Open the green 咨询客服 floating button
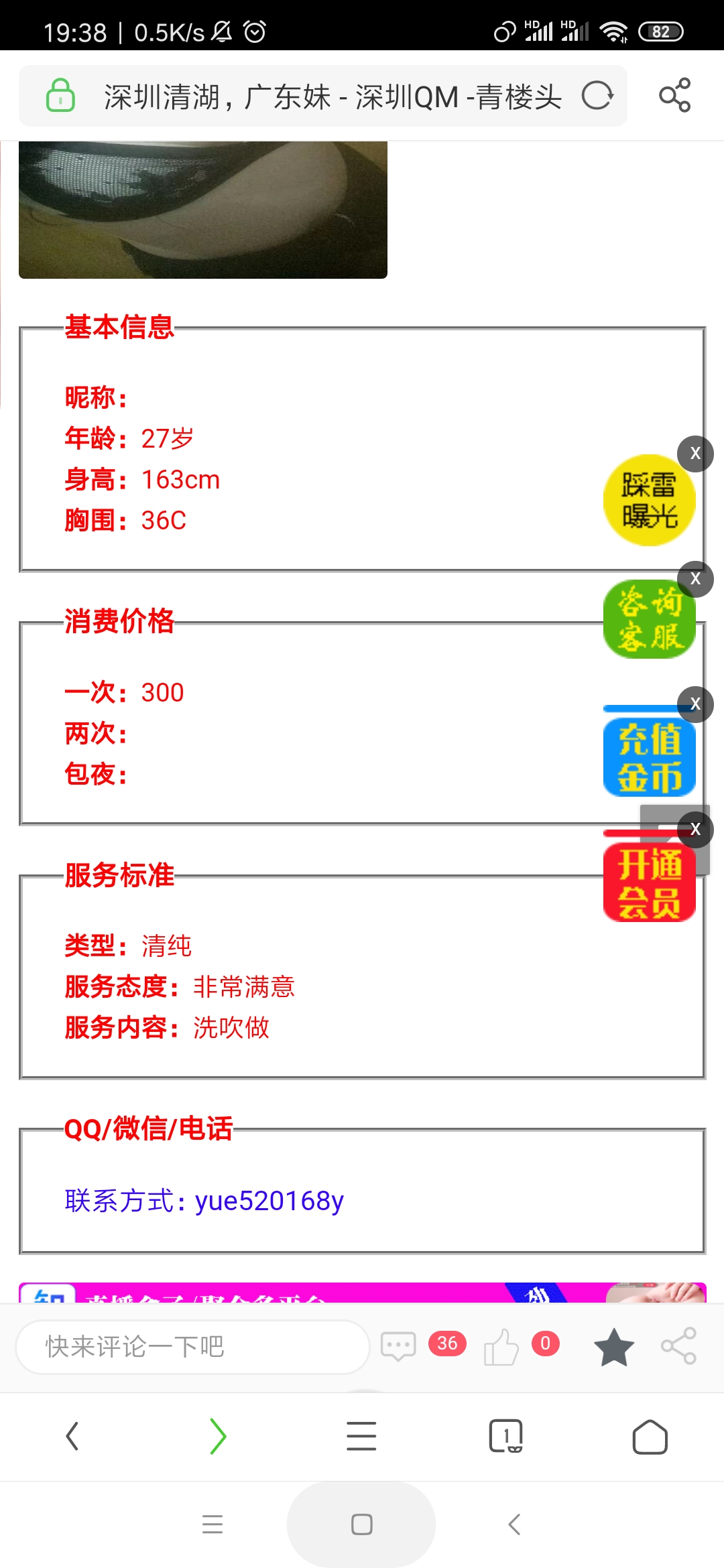The image size is (724, 1568). [x=648, y=620]
